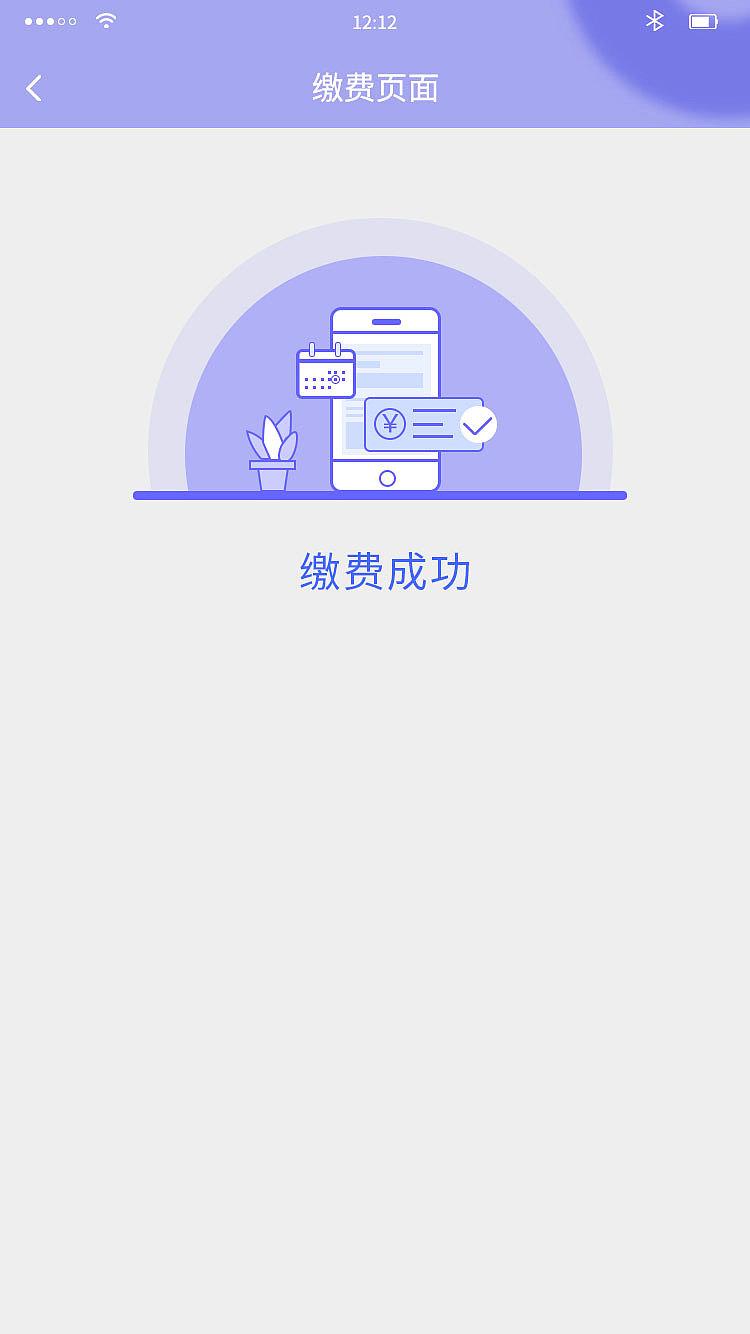Click the yen currency symbol on the receipt
Viewport: 750px width, 1334px height.
click(x=392, y=424)
